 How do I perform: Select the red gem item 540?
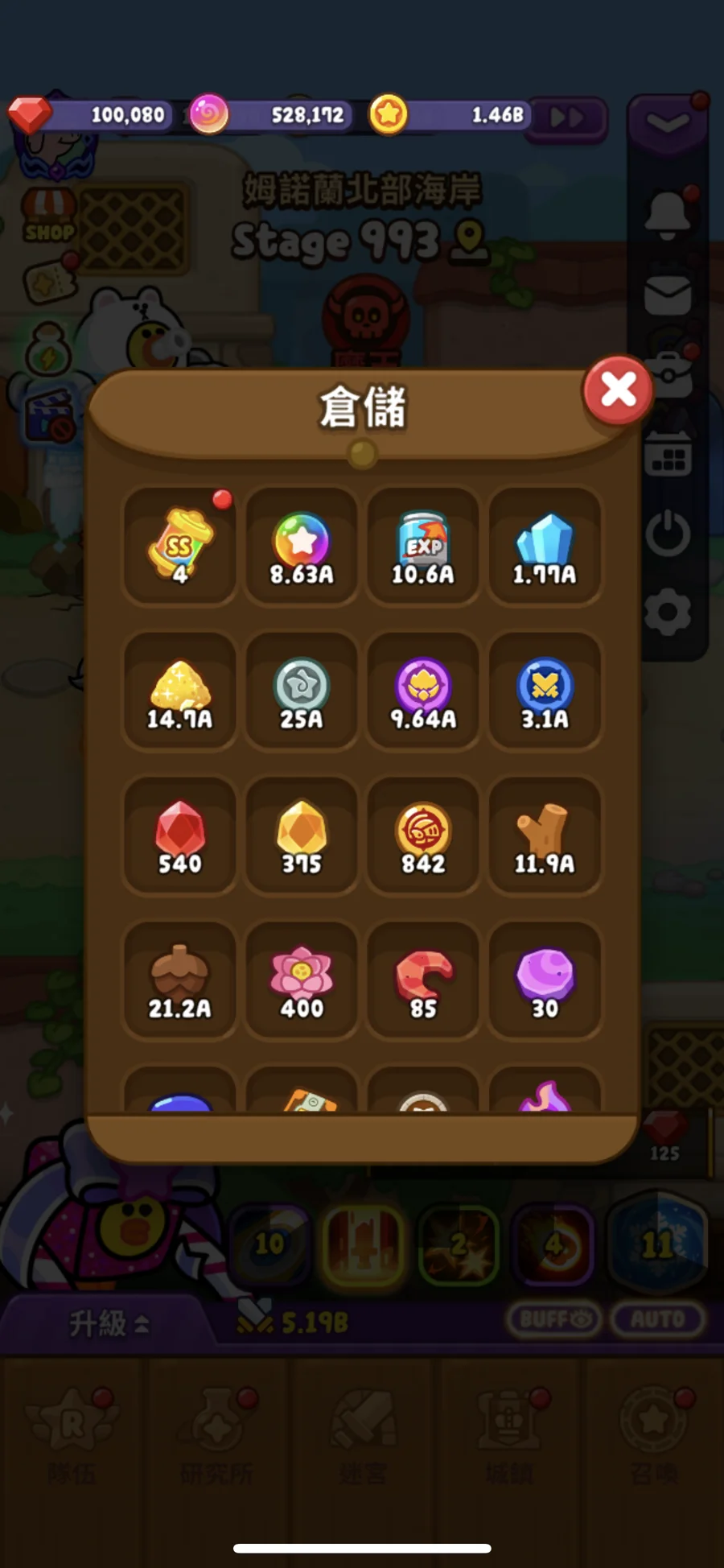pos(180,836)
